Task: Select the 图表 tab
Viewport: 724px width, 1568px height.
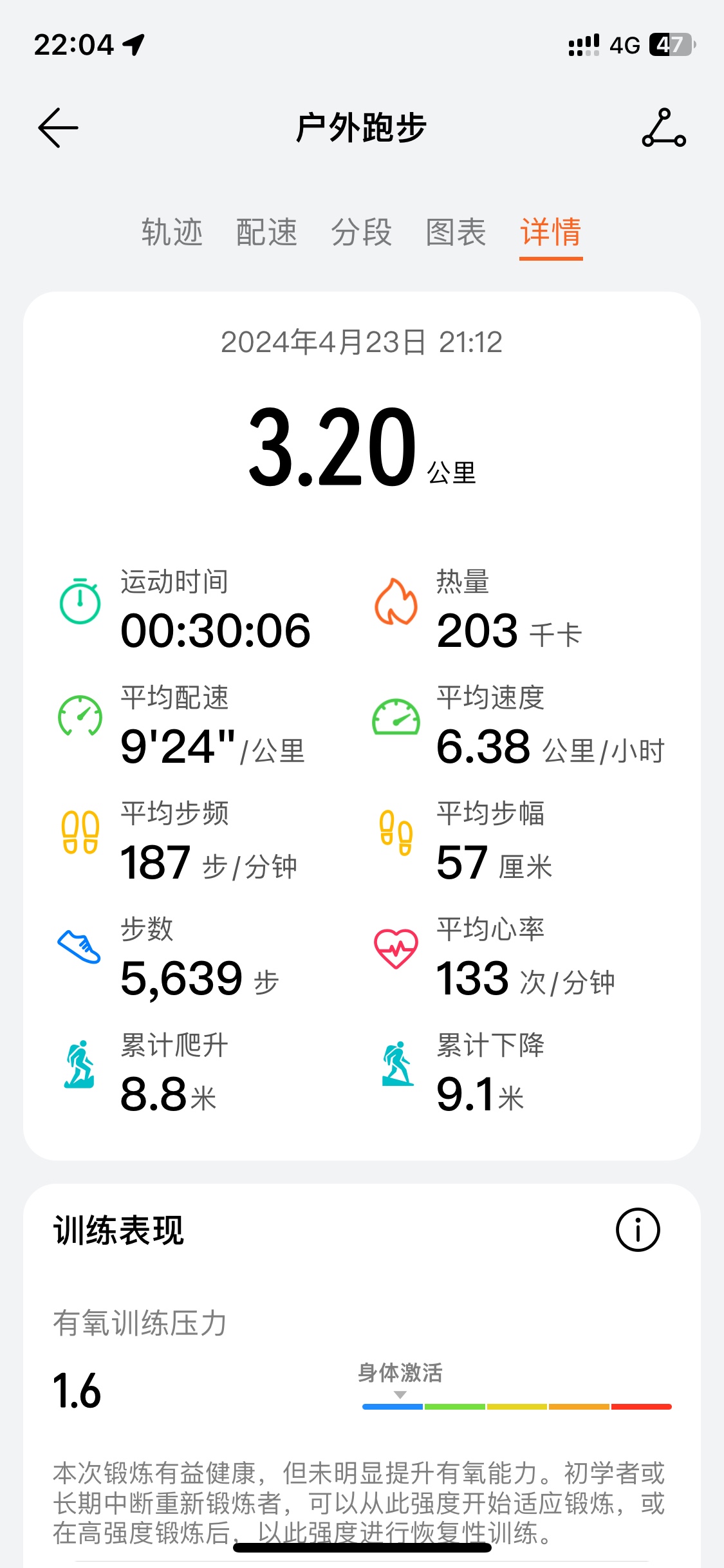Action: (456, 232)
